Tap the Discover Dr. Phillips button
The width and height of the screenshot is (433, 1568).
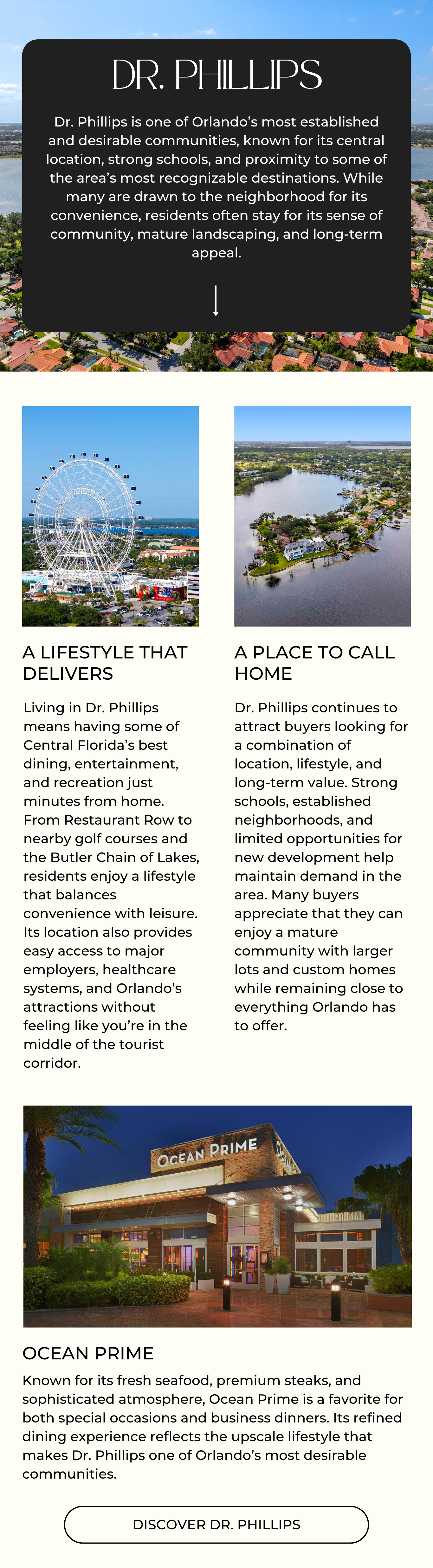pos(216,1524)
